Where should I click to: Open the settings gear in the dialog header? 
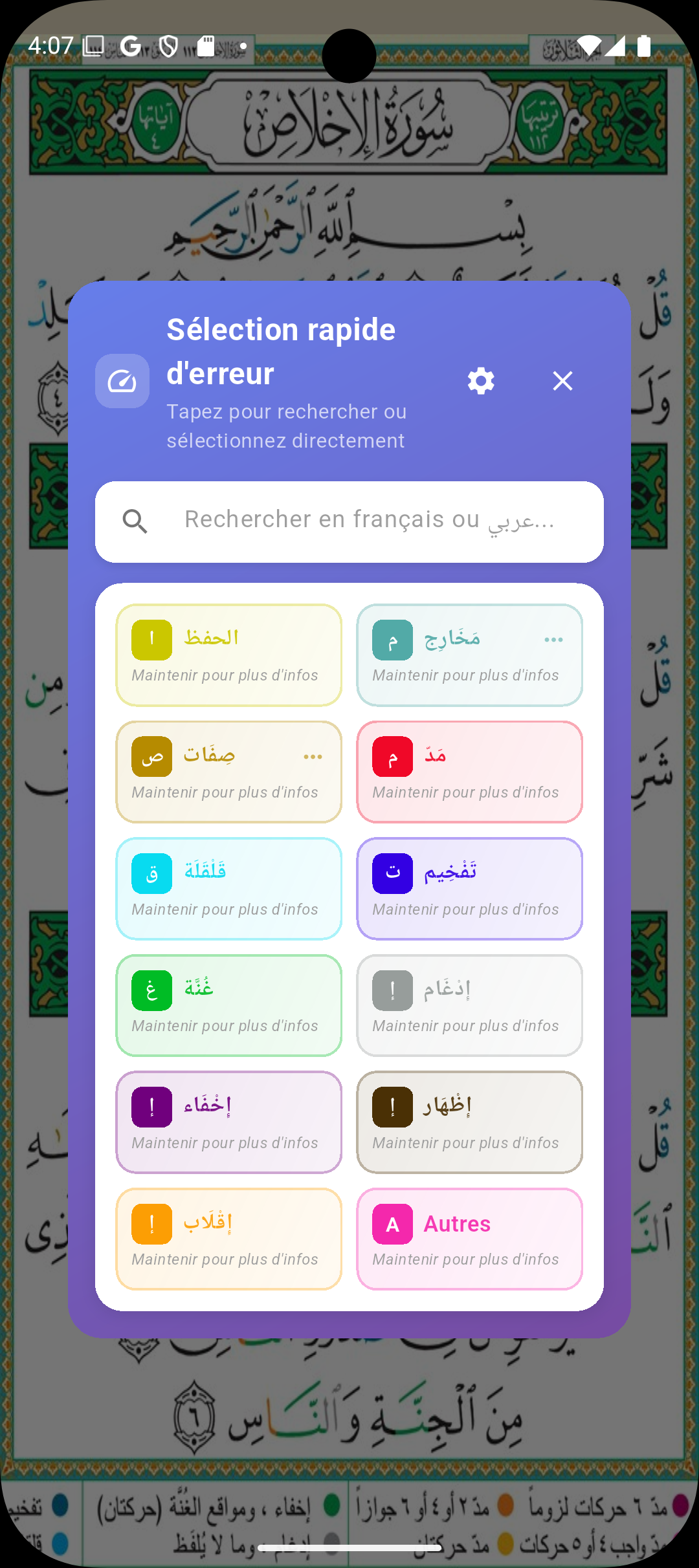tap(481, 381)
